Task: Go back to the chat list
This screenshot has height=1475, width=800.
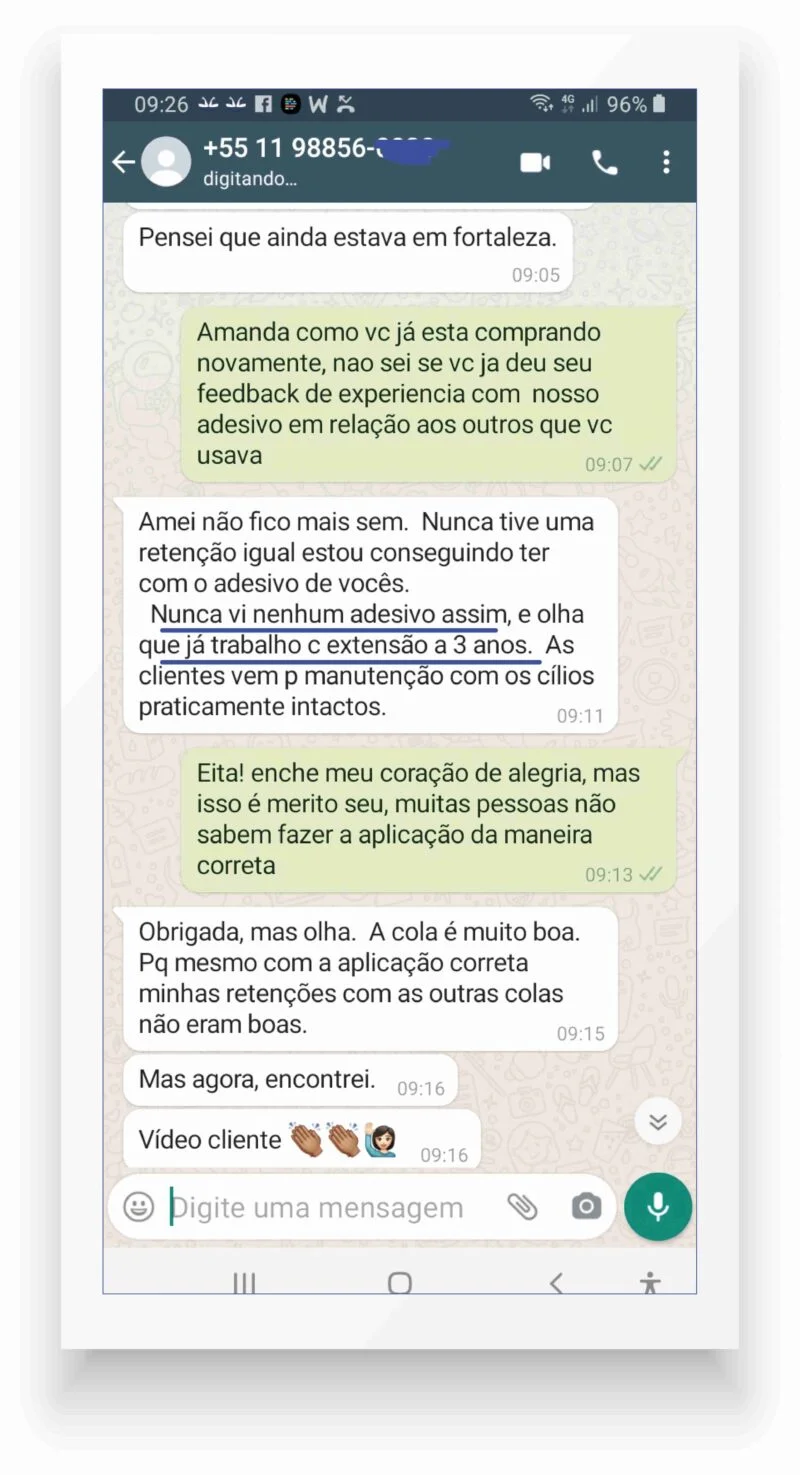Action: pyautogui.click(x=123, y=162)
